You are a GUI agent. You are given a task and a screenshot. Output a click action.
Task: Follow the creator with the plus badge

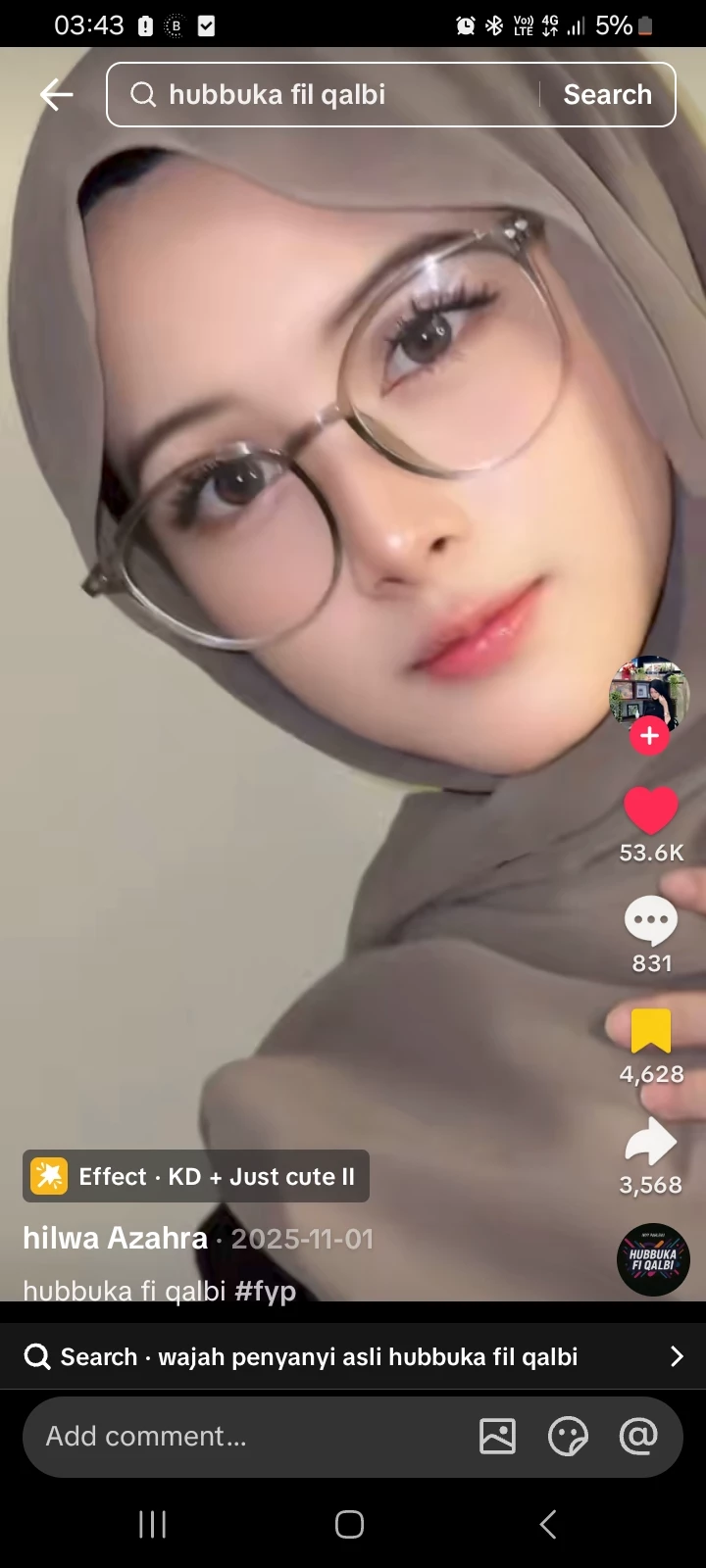pos(649,736)
